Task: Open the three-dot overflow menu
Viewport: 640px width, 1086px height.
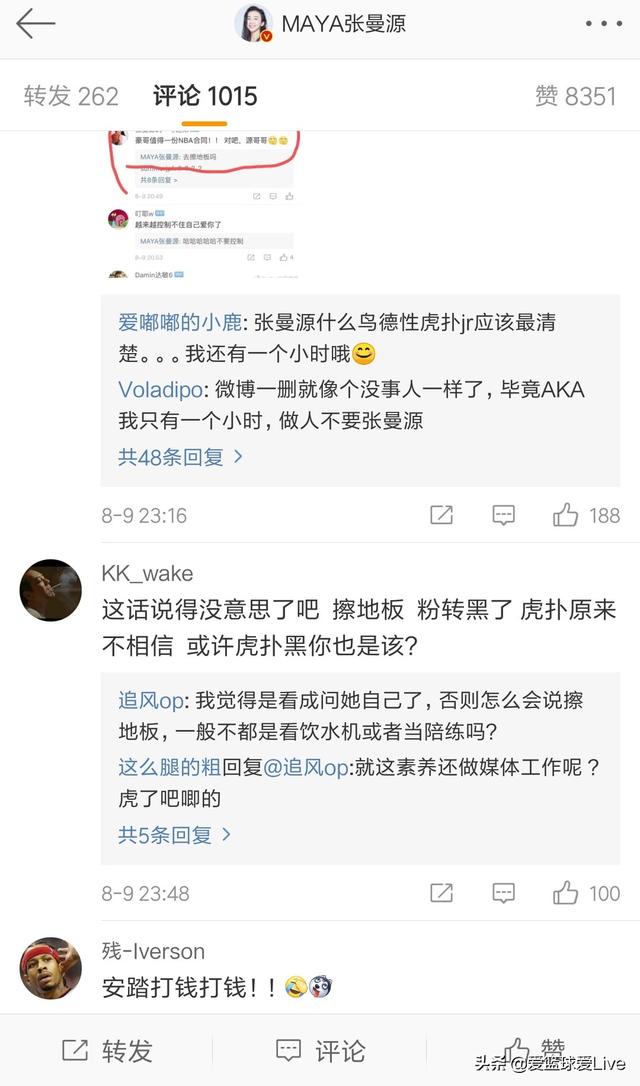Action: 603,24
